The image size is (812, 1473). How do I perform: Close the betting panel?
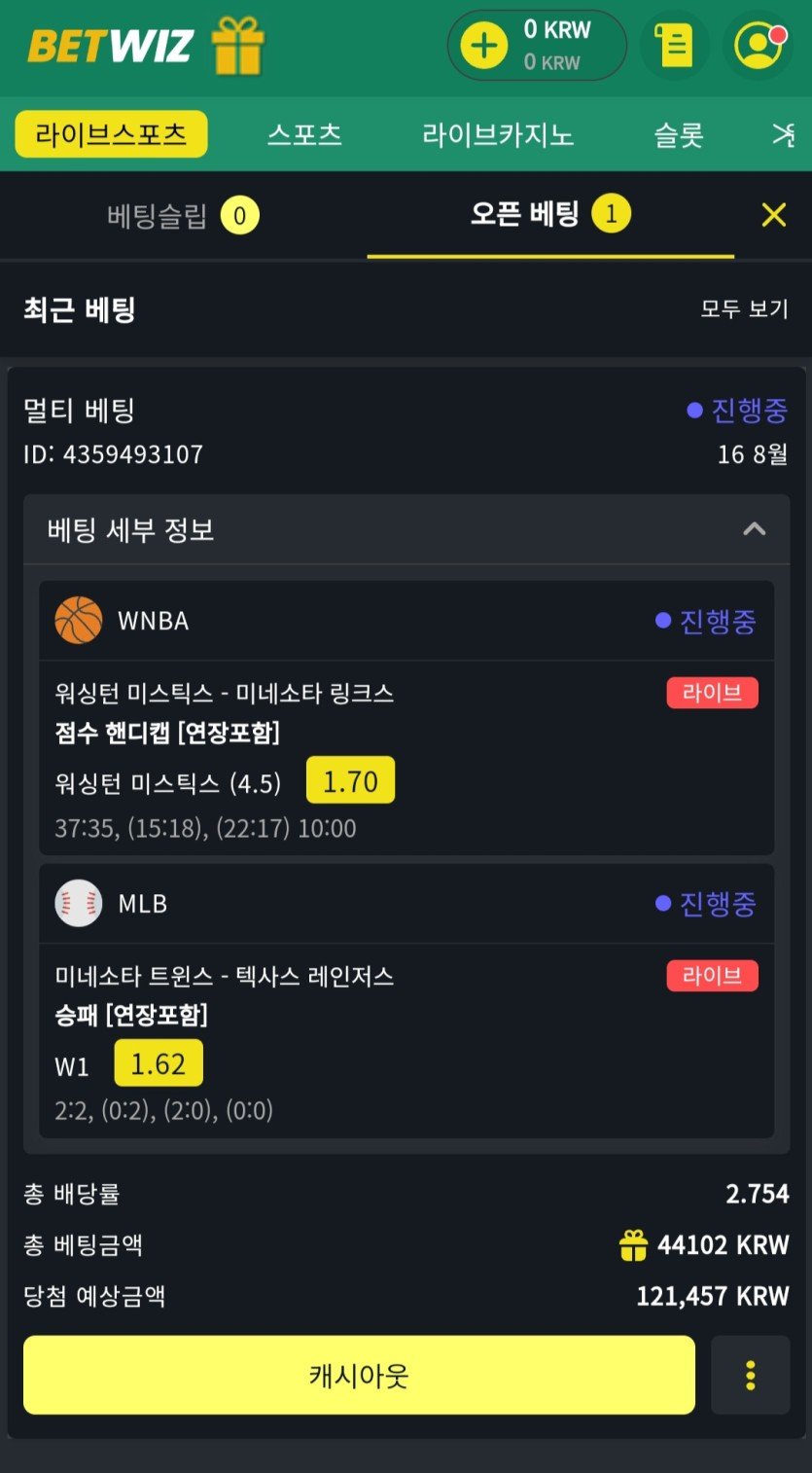pos(774,215)
